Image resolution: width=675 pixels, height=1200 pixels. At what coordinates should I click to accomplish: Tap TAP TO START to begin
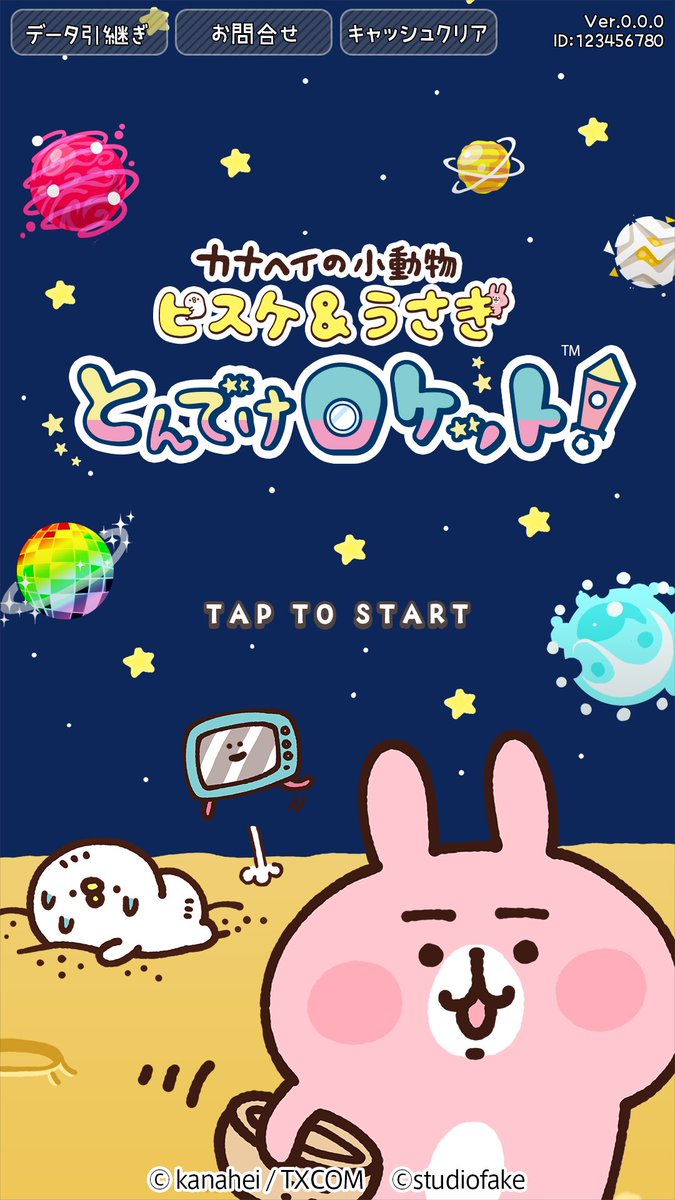point(337,614)
